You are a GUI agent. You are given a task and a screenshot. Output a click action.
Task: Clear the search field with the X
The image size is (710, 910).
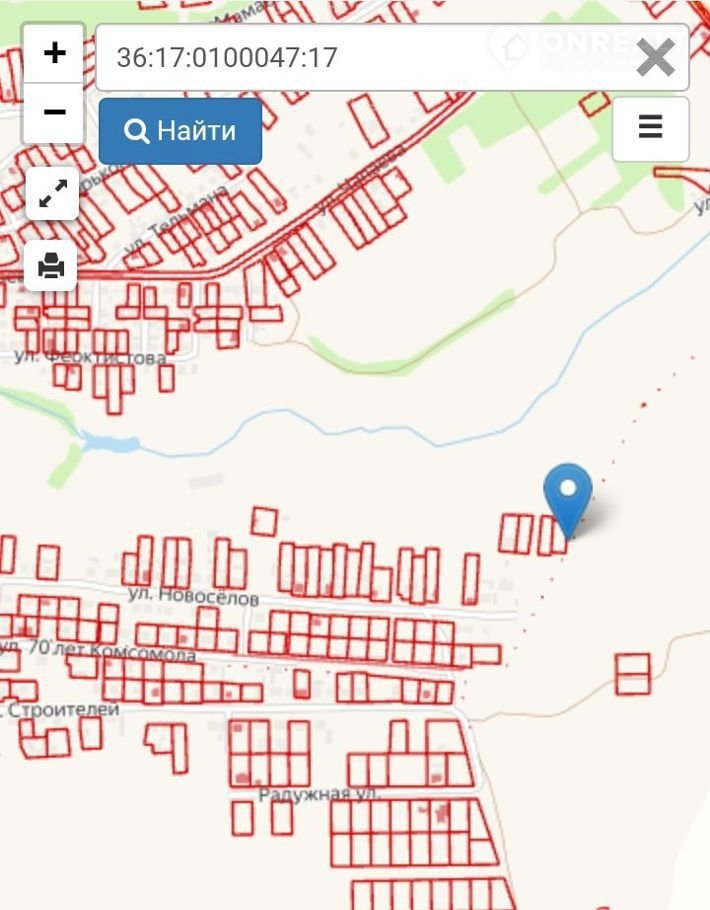point(655,58)
